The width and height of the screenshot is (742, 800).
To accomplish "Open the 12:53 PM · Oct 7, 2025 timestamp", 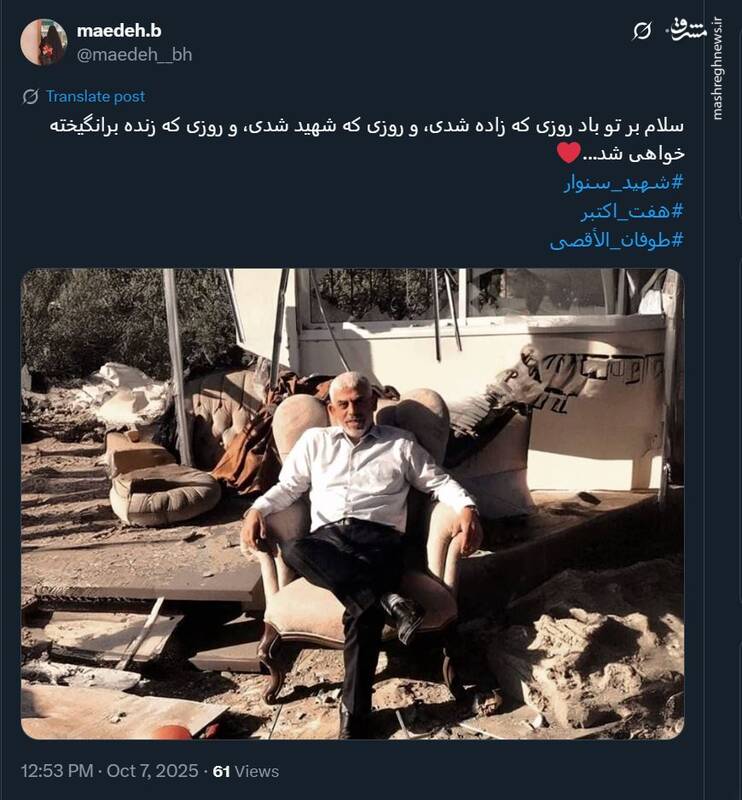I will click(x=110, y=771).
